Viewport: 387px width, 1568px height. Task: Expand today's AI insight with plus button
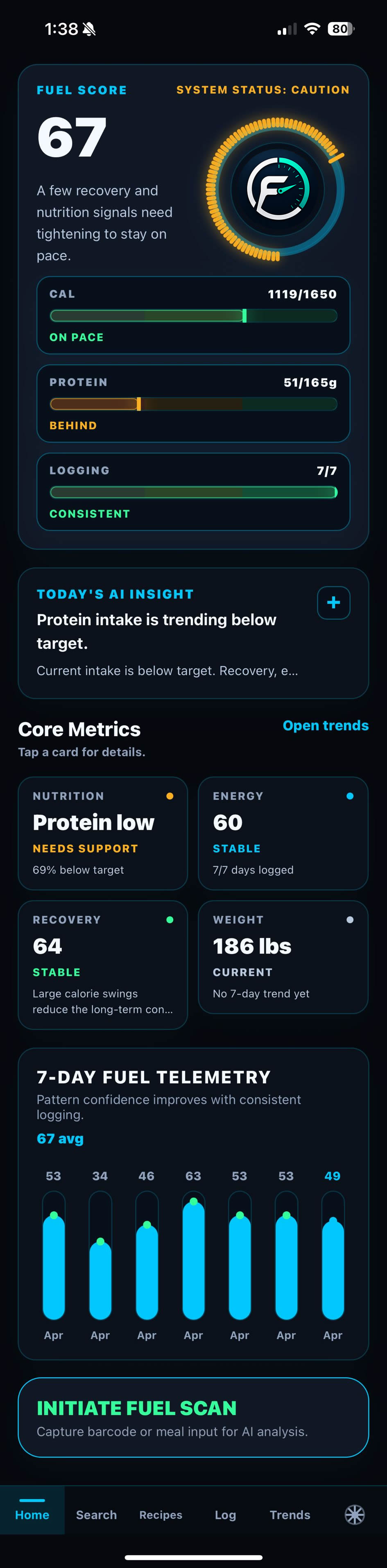point(333,603)
